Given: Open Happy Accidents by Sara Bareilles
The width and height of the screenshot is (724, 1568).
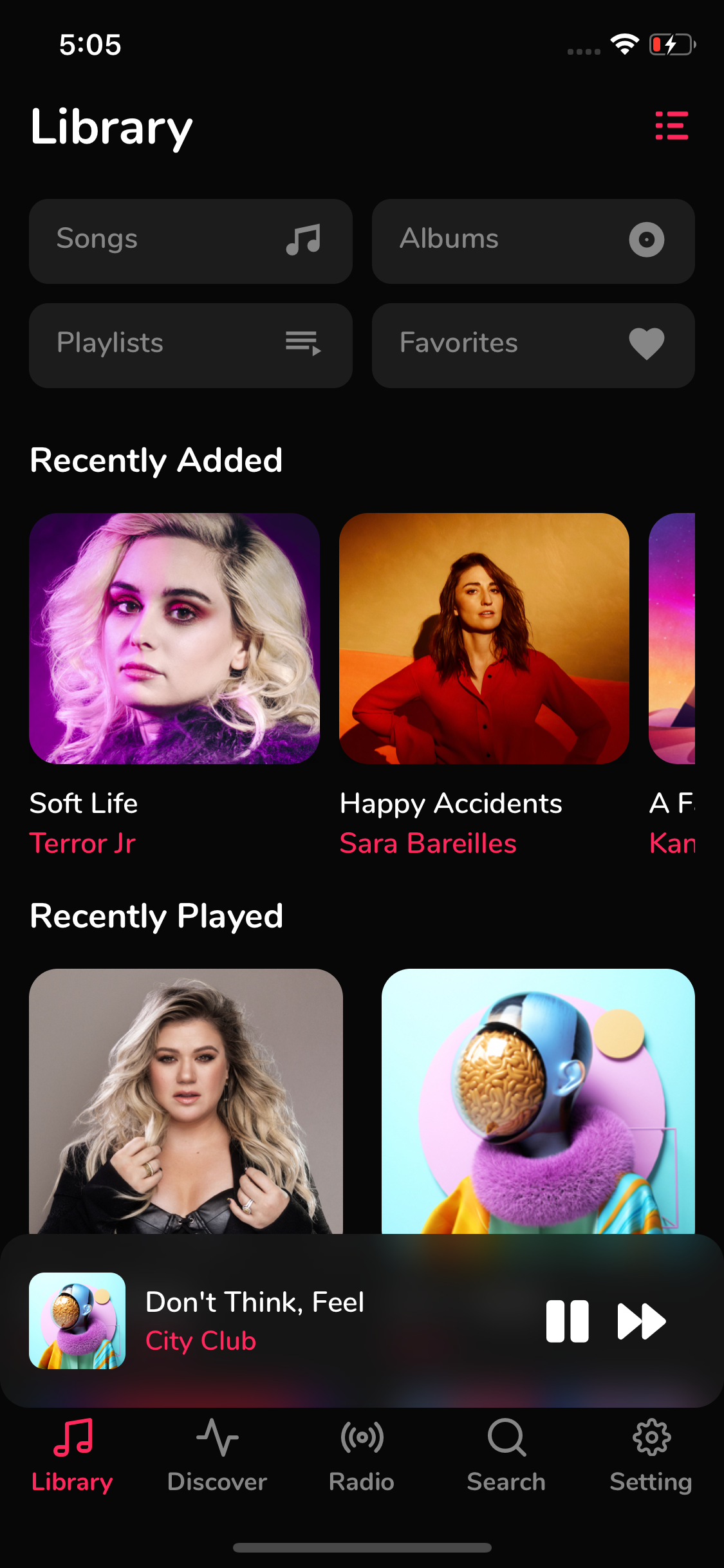Looking at the screenshot, I should pyautogui.click(x=485, y=639).
